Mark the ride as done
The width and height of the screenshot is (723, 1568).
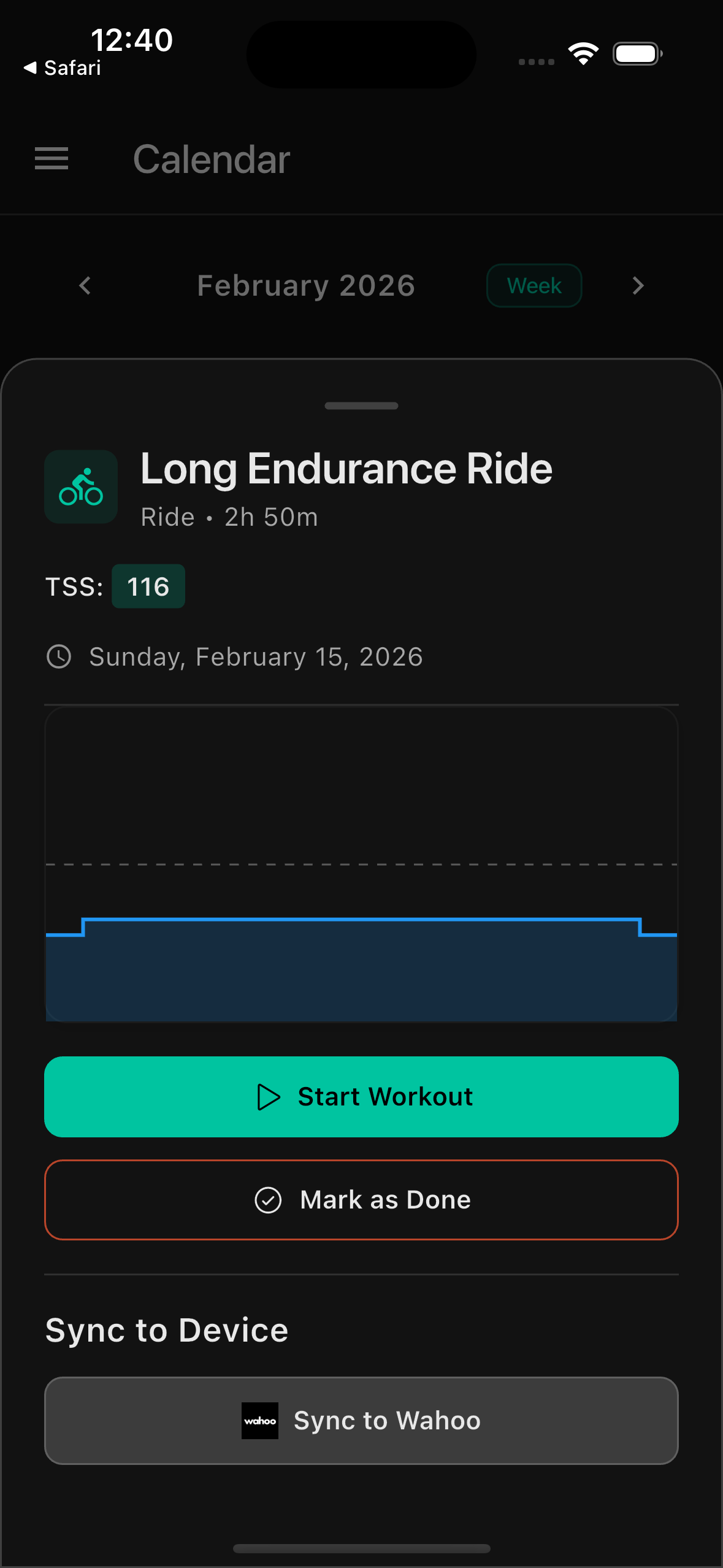(x=361, y=1199)
